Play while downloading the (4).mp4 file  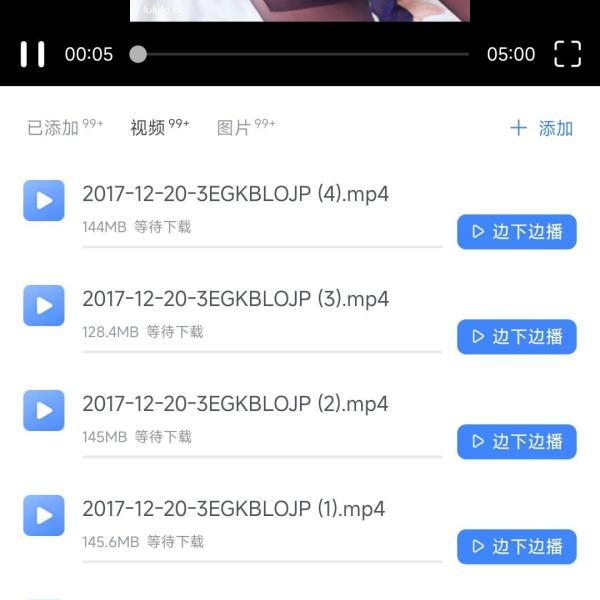(x=517, y=232)
